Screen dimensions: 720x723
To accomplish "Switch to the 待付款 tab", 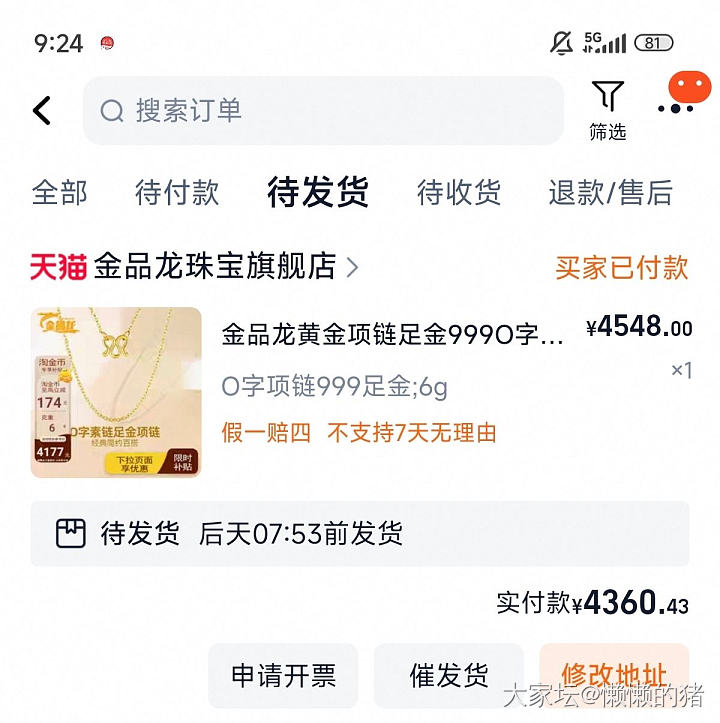I will click(177, 192).
